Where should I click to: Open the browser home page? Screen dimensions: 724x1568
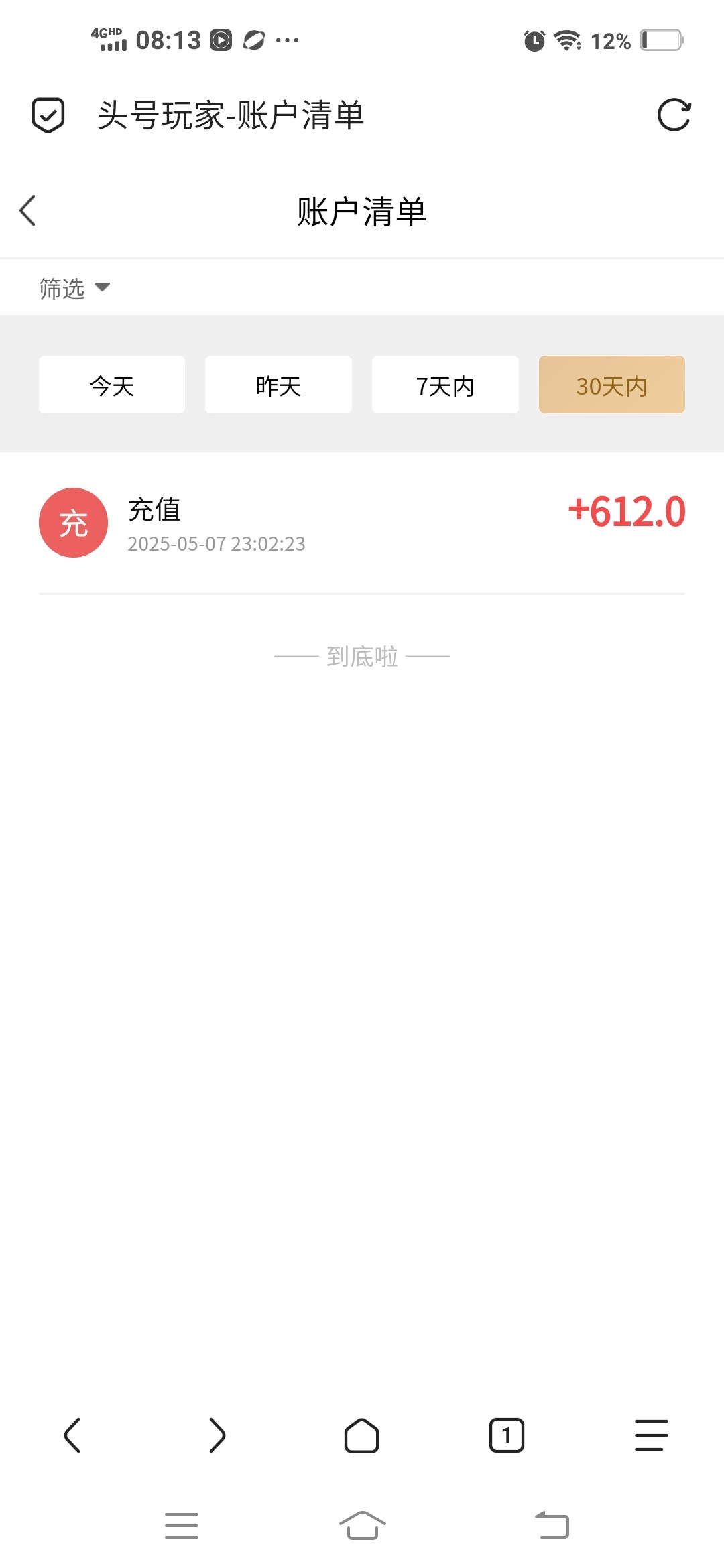(x=362, y=1435)
